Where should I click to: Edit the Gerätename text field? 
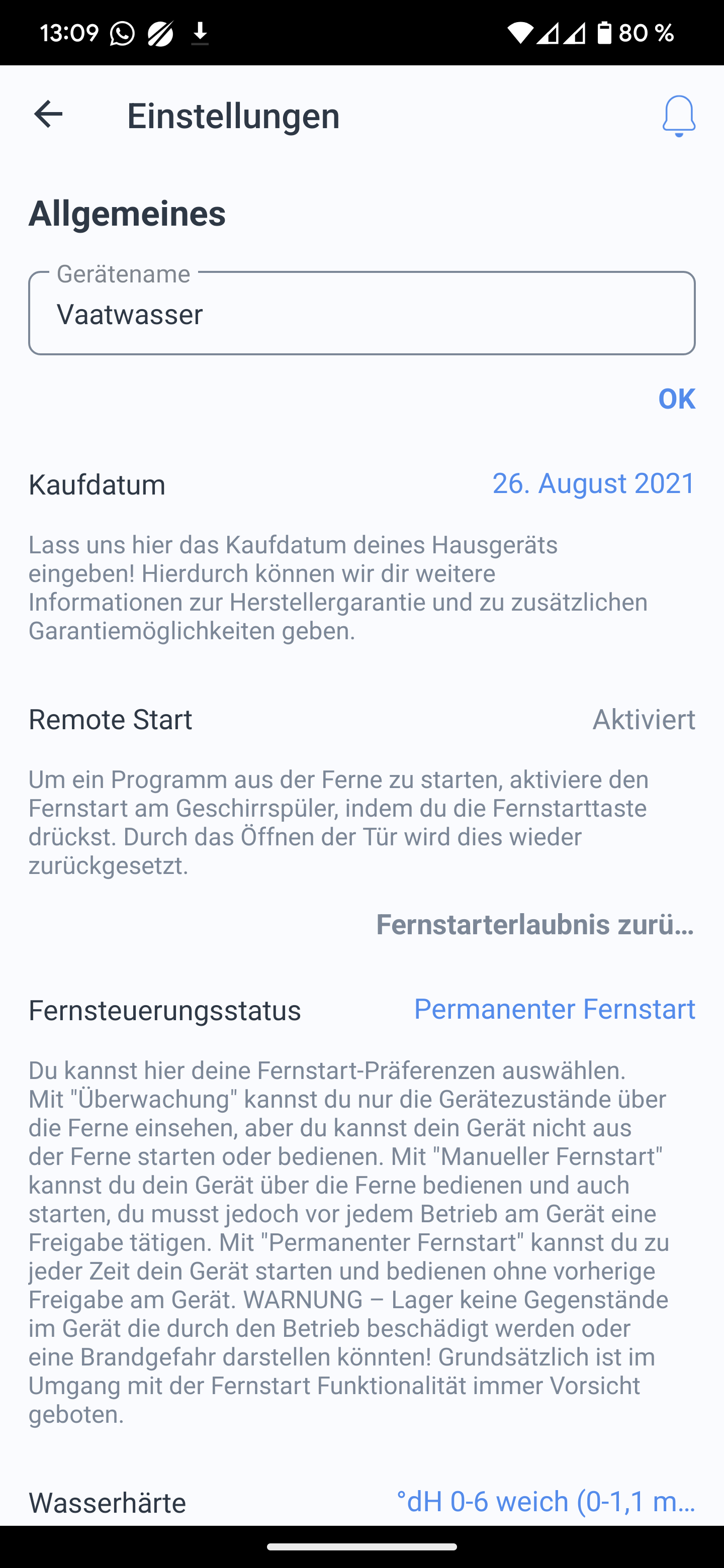361,314
